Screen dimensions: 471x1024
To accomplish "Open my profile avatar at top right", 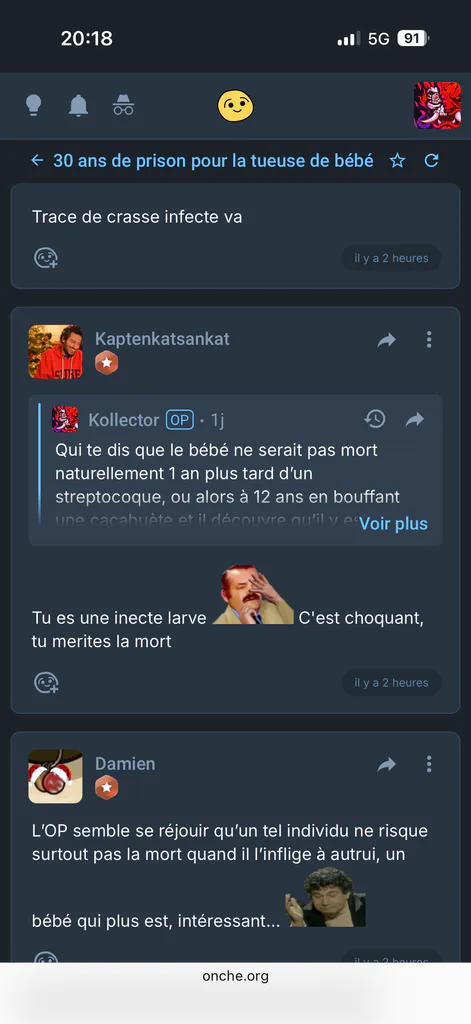I will point(438,105).
